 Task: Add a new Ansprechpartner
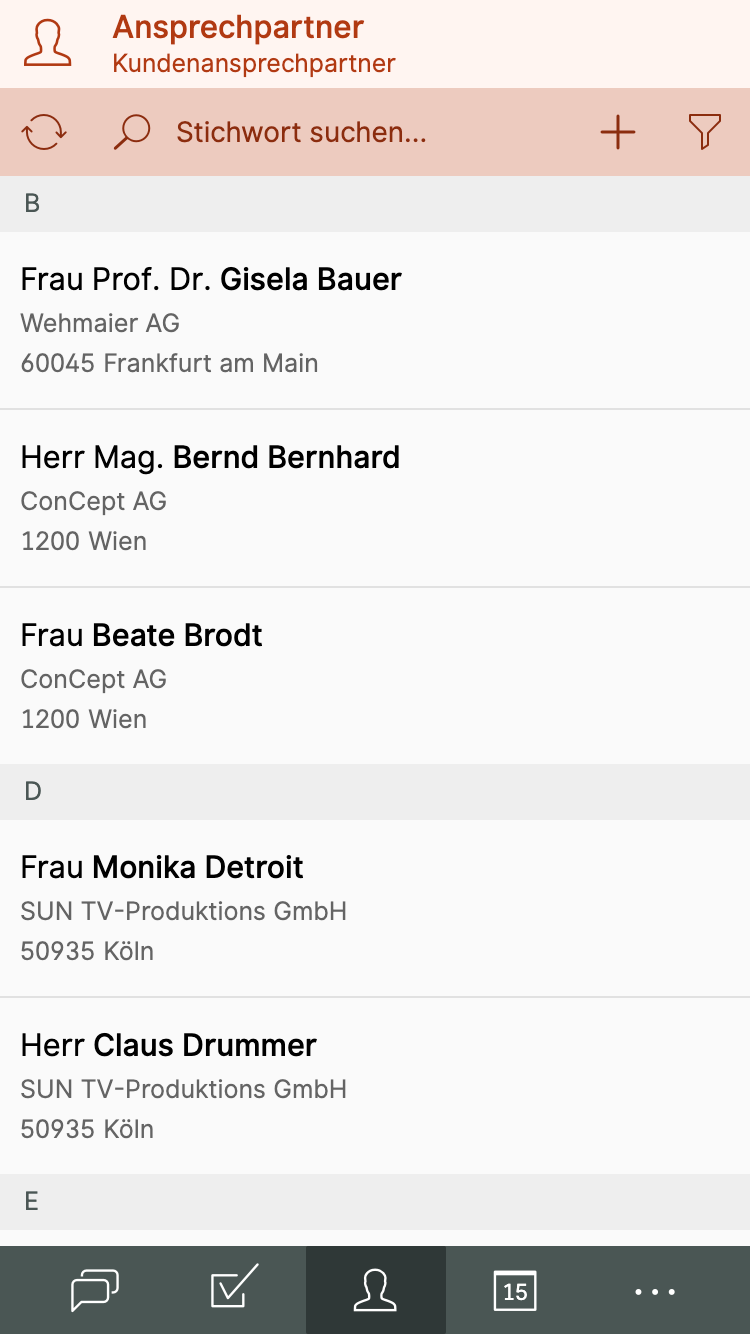(x=618, y=132)
